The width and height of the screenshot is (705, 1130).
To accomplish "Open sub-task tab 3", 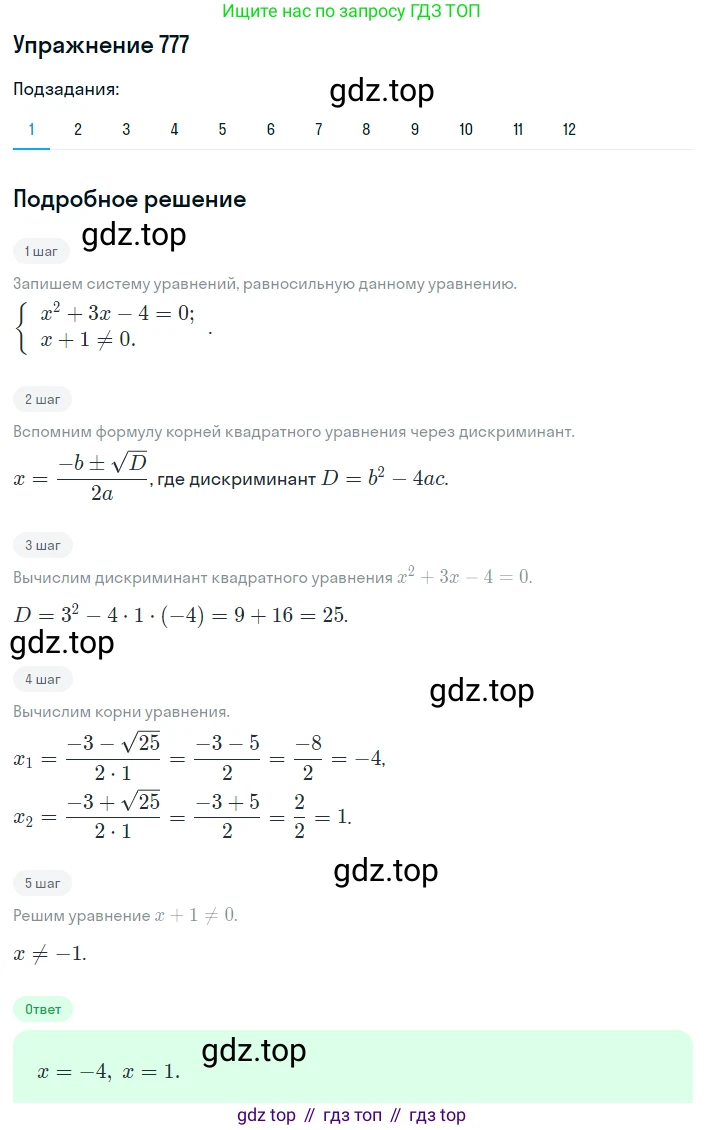I will click(126, 129).
